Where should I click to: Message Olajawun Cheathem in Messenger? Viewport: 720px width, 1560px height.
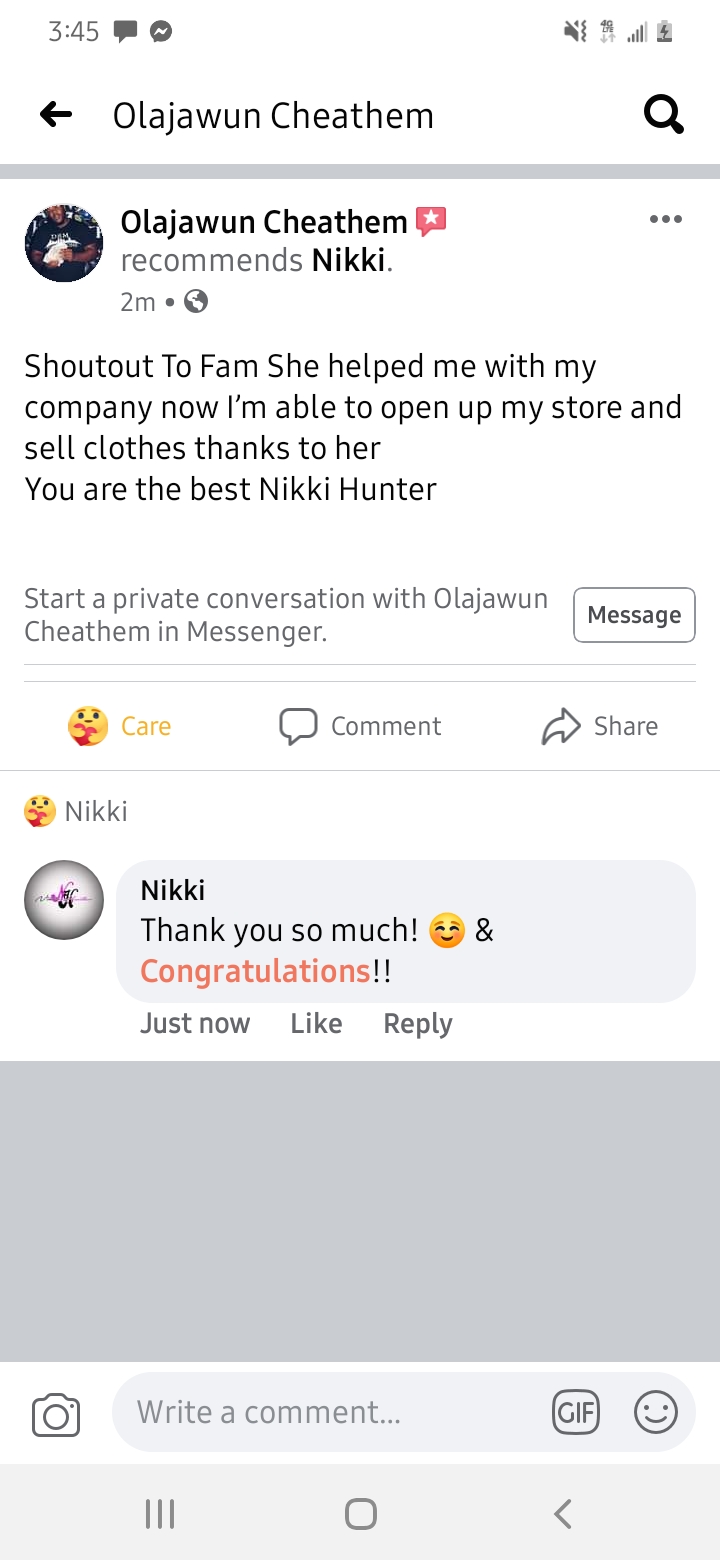(x=634, y=615)
